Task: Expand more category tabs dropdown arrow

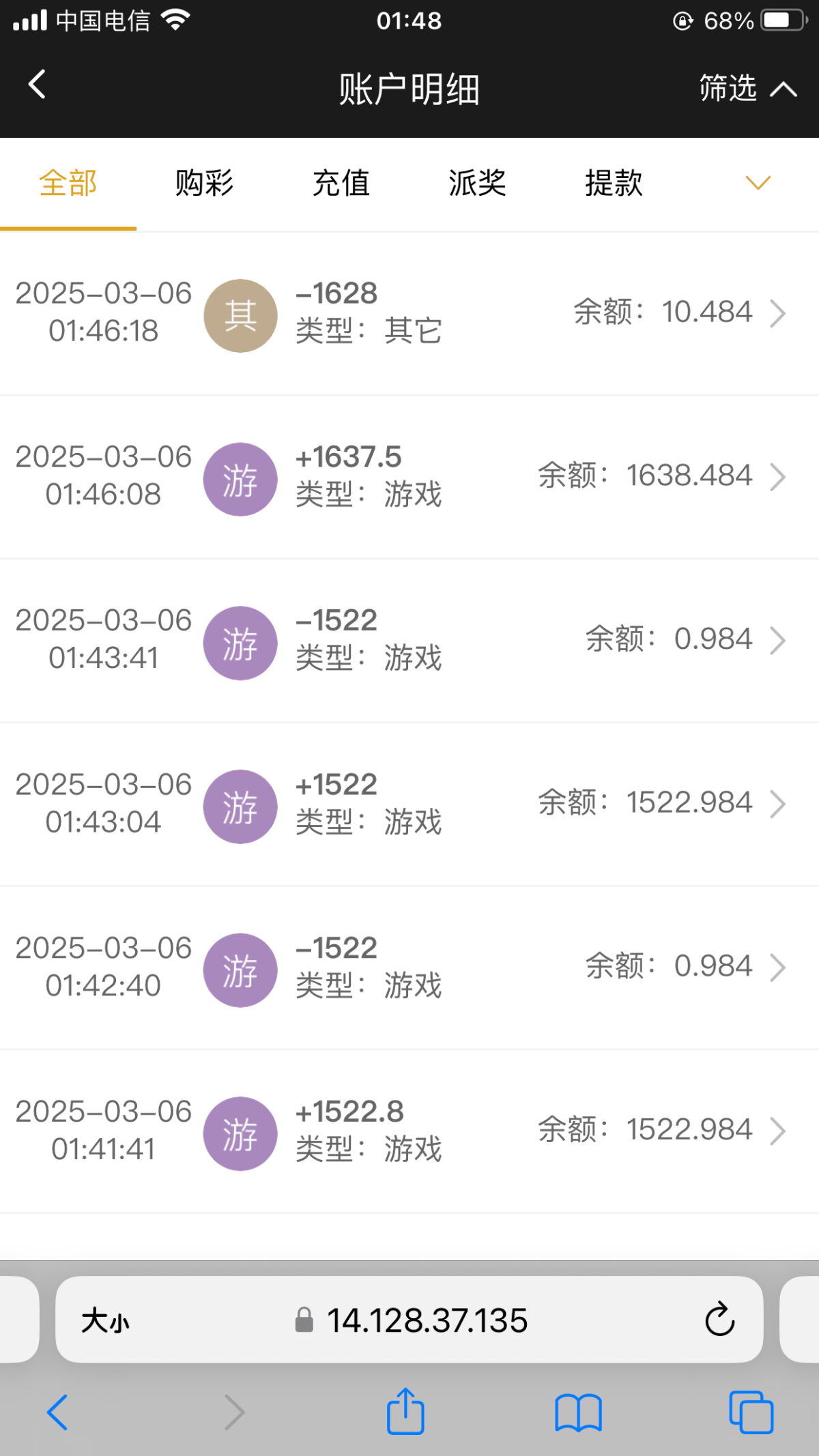Action: tap(758, 183)
